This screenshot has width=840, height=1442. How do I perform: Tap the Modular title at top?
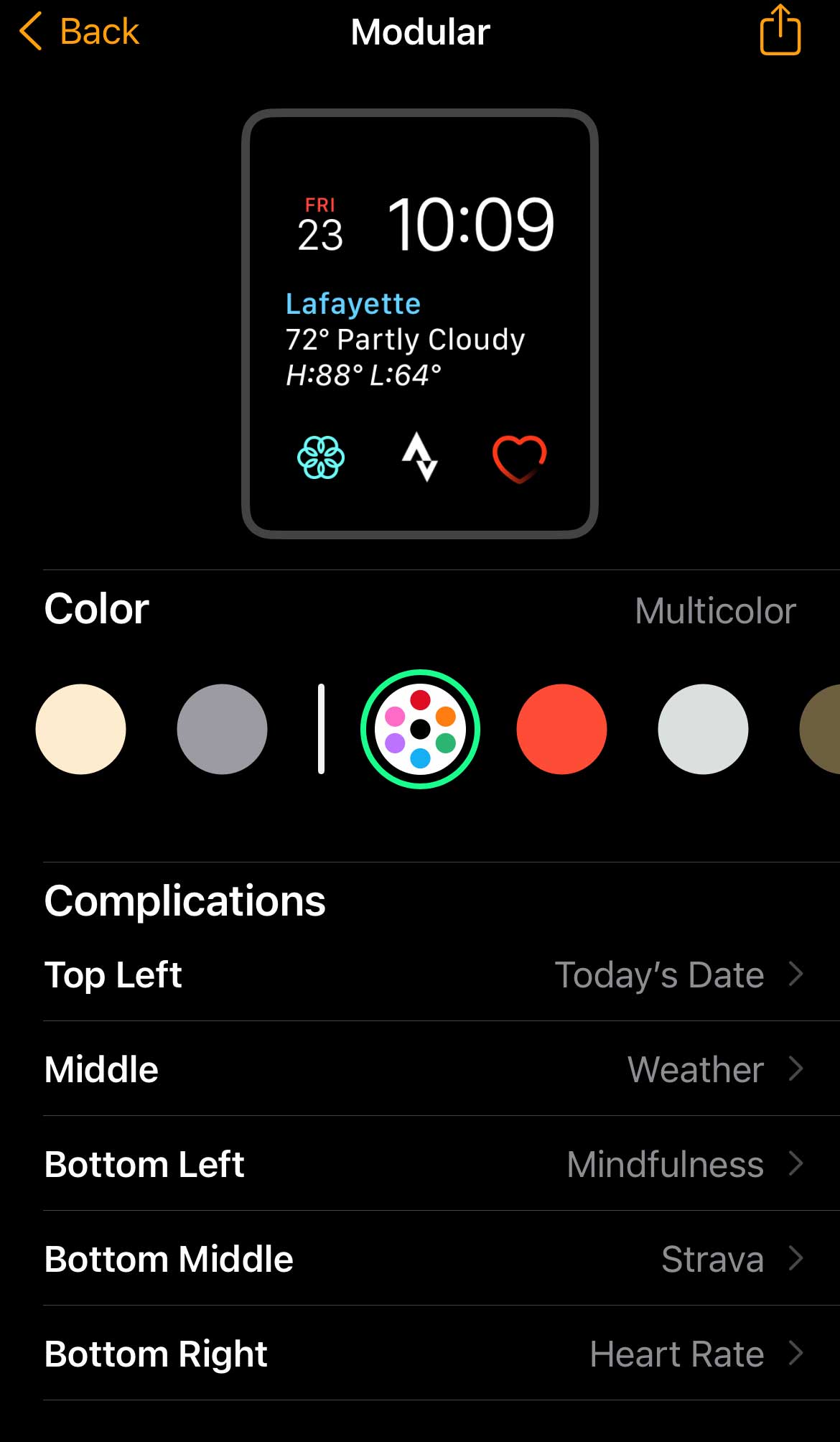click(x=420, y=32)
